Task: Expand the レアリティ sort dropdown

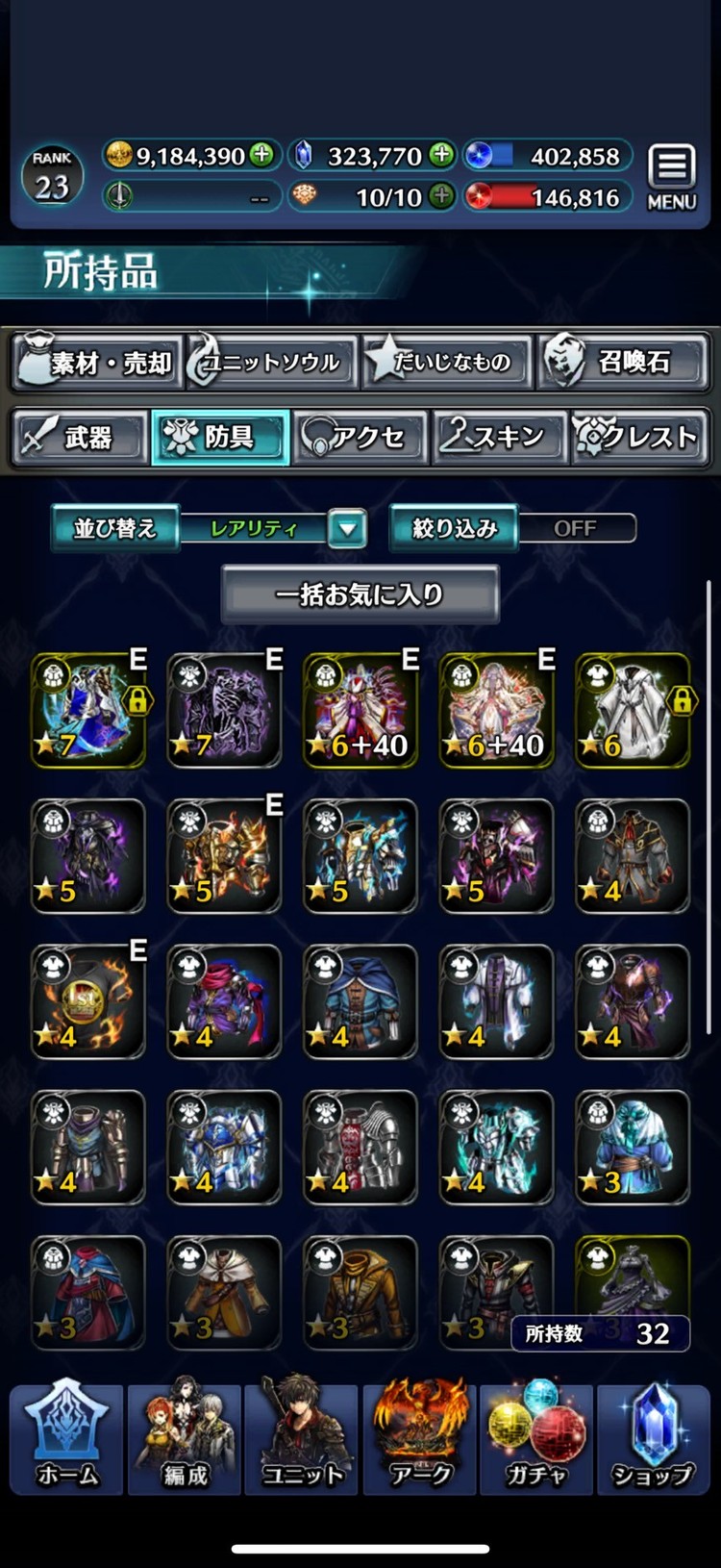Action: [347, 528]
